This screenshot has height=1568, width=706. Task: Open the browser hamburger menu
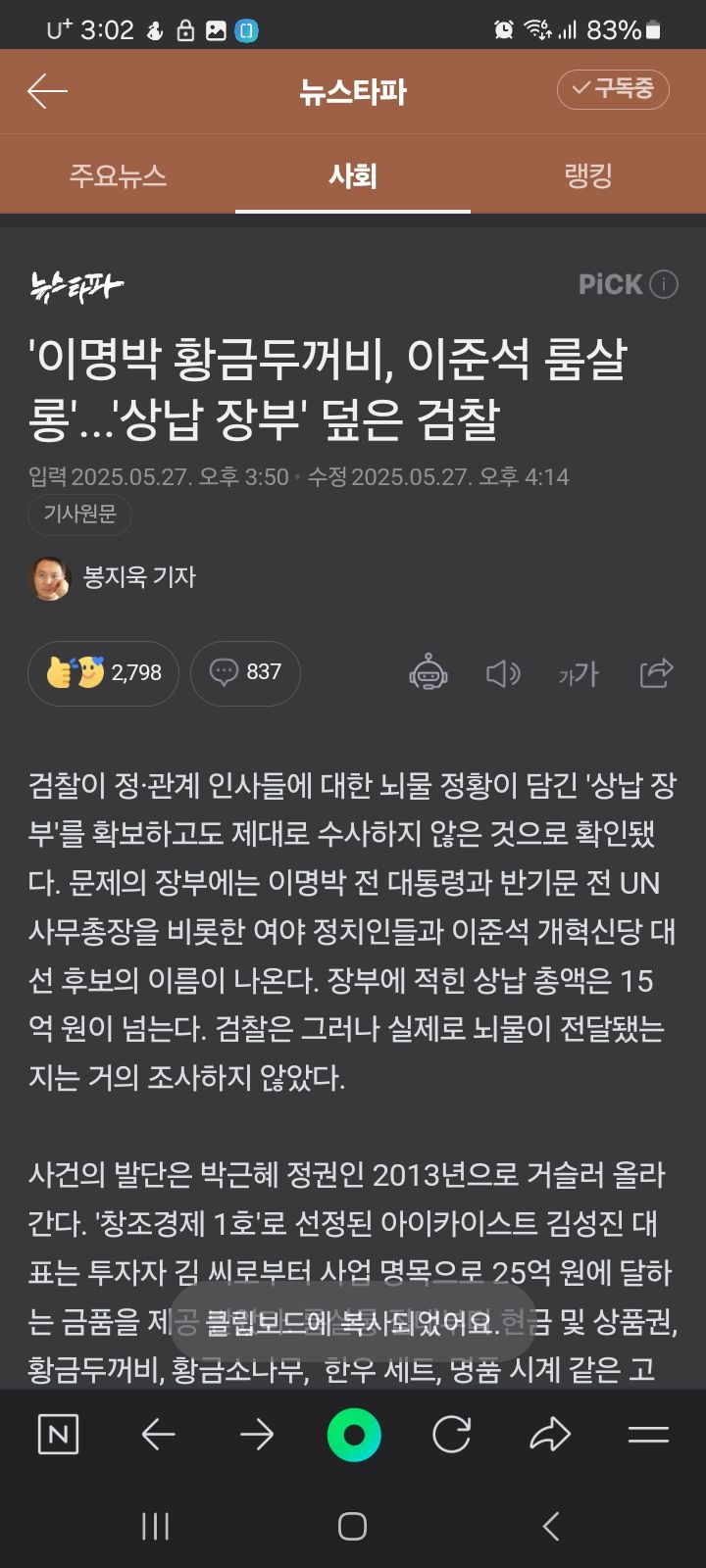tap(648, 1436)
